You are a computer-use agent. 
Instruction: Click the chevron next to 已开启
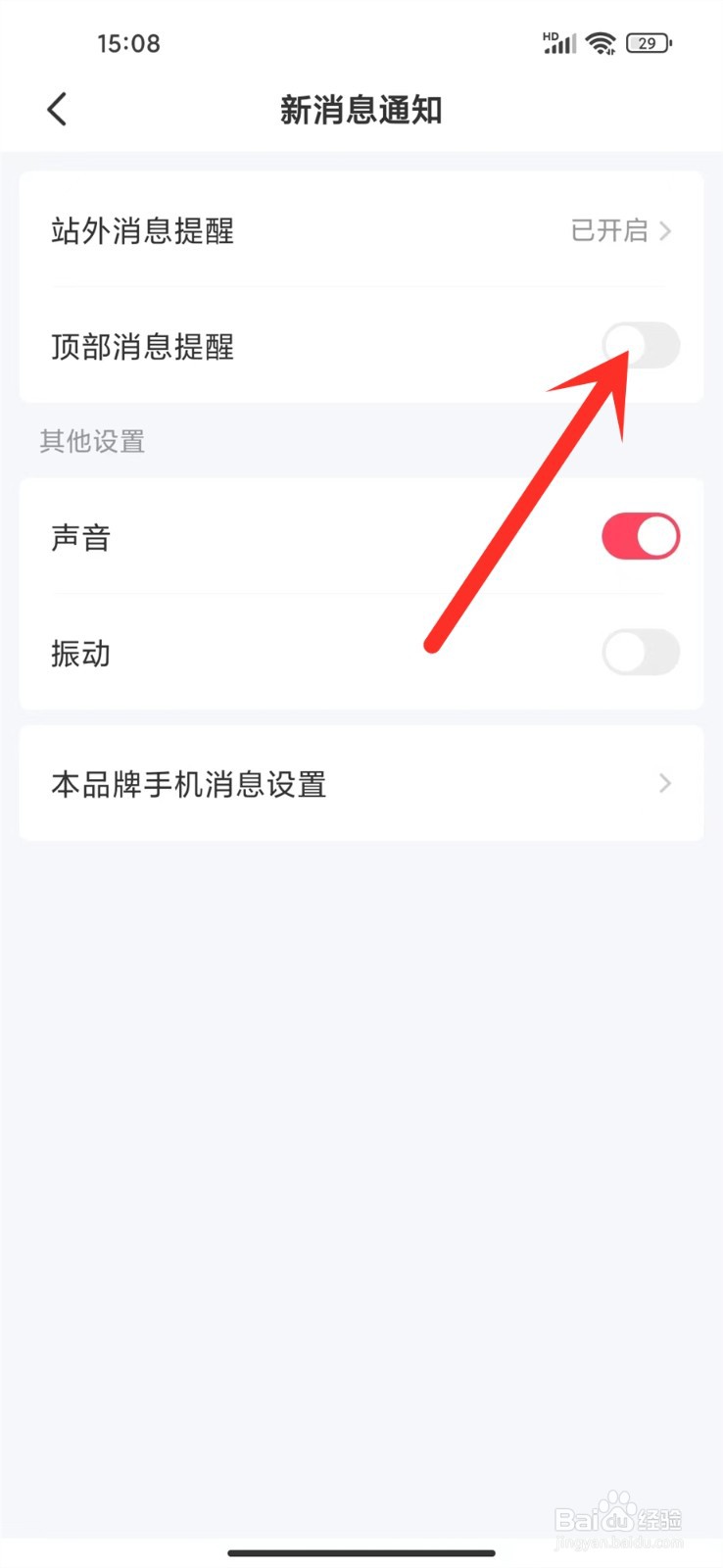point(667,230)
